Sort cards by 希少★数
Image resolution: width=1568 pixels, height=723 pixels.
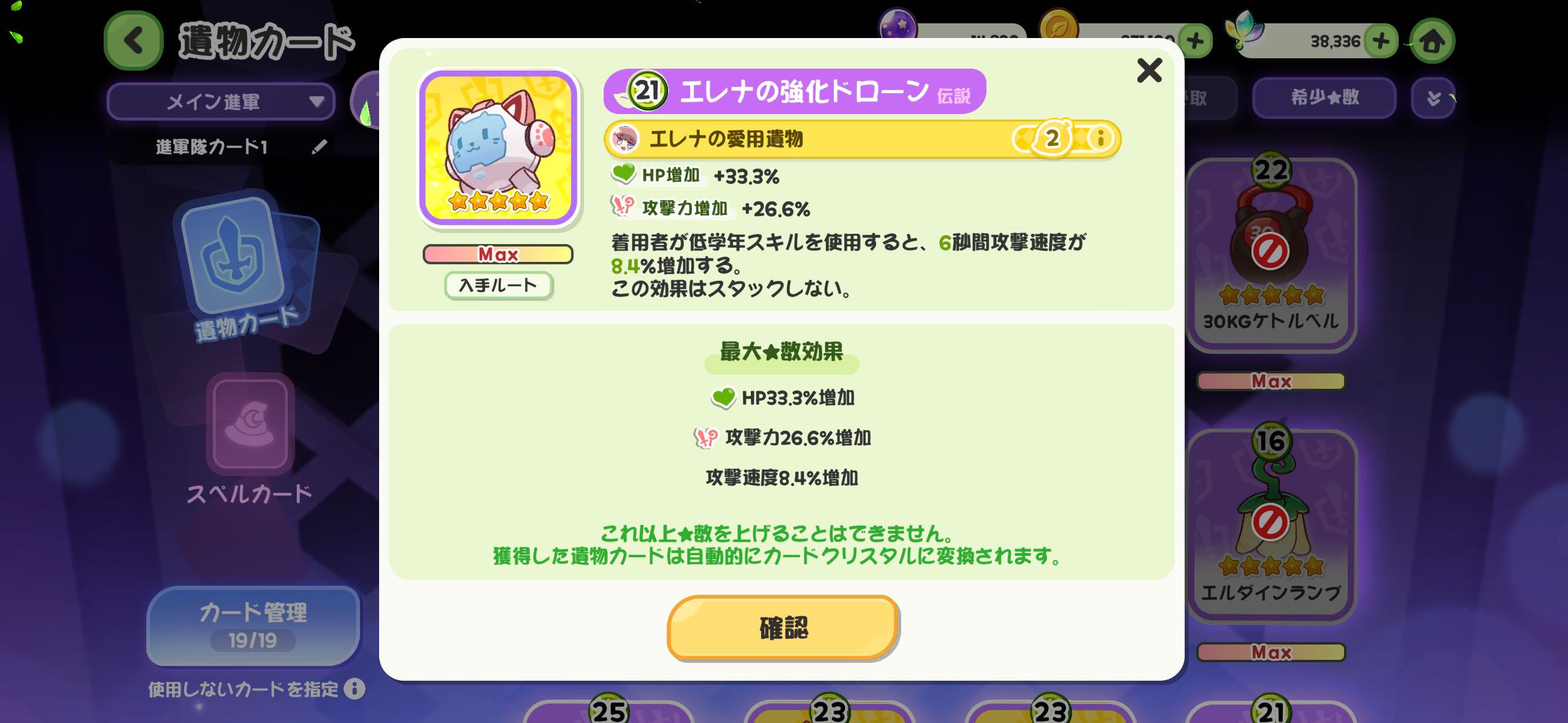click(1324, 98)
